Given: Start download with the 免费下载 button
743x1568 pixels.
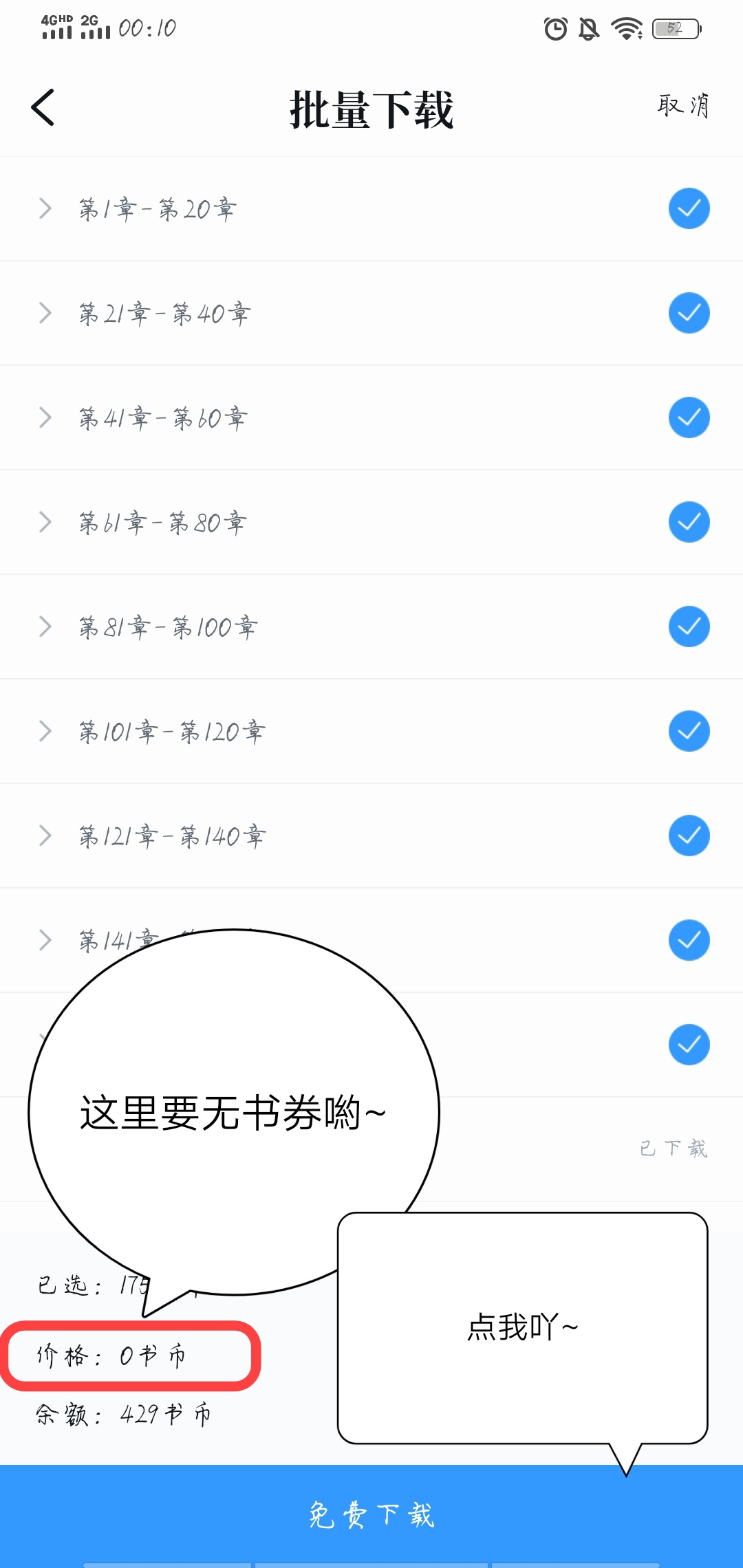Looking at the screenshot, I should [x=371, y=1514].
